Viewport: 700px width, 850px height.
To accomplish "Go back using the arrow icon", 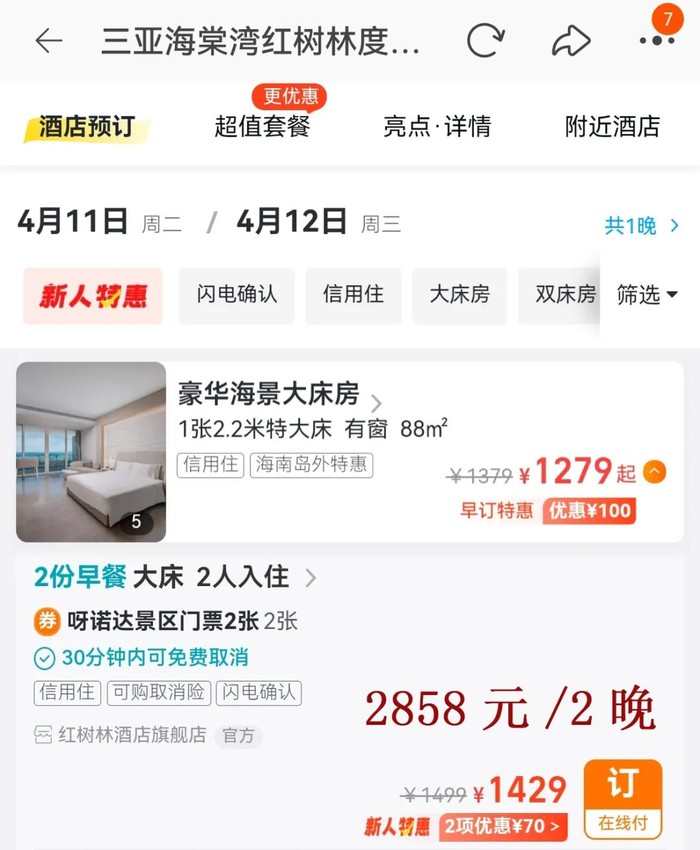I will coord(48,40).
